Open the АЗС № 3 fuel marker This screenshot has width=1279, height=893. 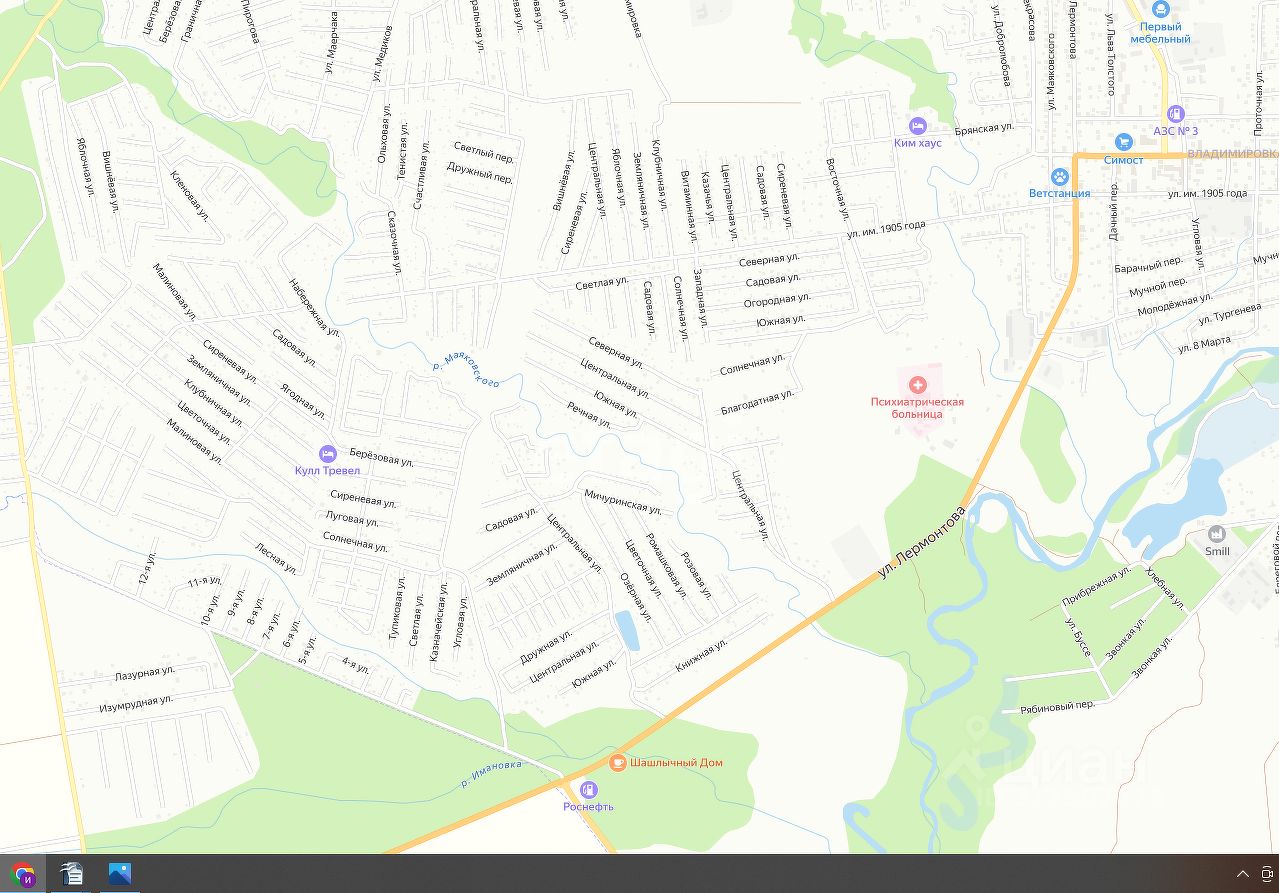[1175, 114]
